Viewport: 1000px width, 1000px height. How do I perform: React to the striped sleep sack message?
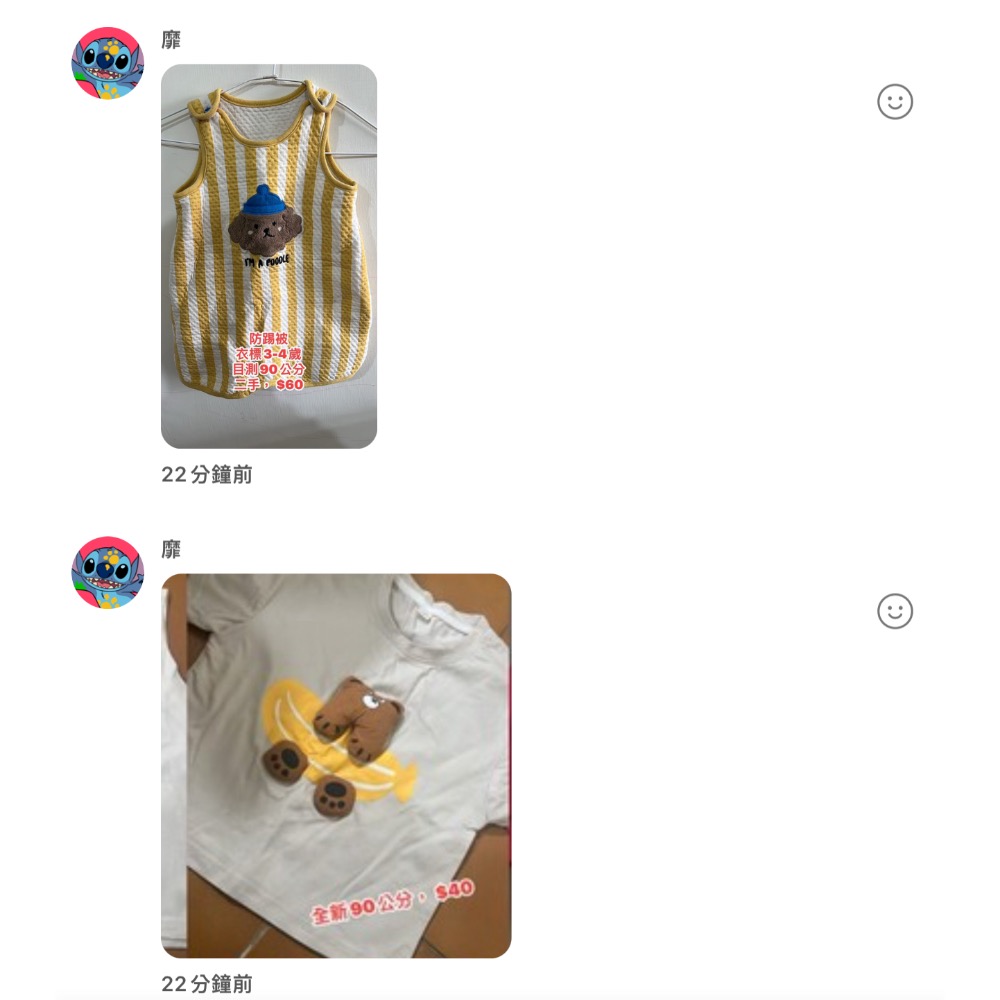895,101
